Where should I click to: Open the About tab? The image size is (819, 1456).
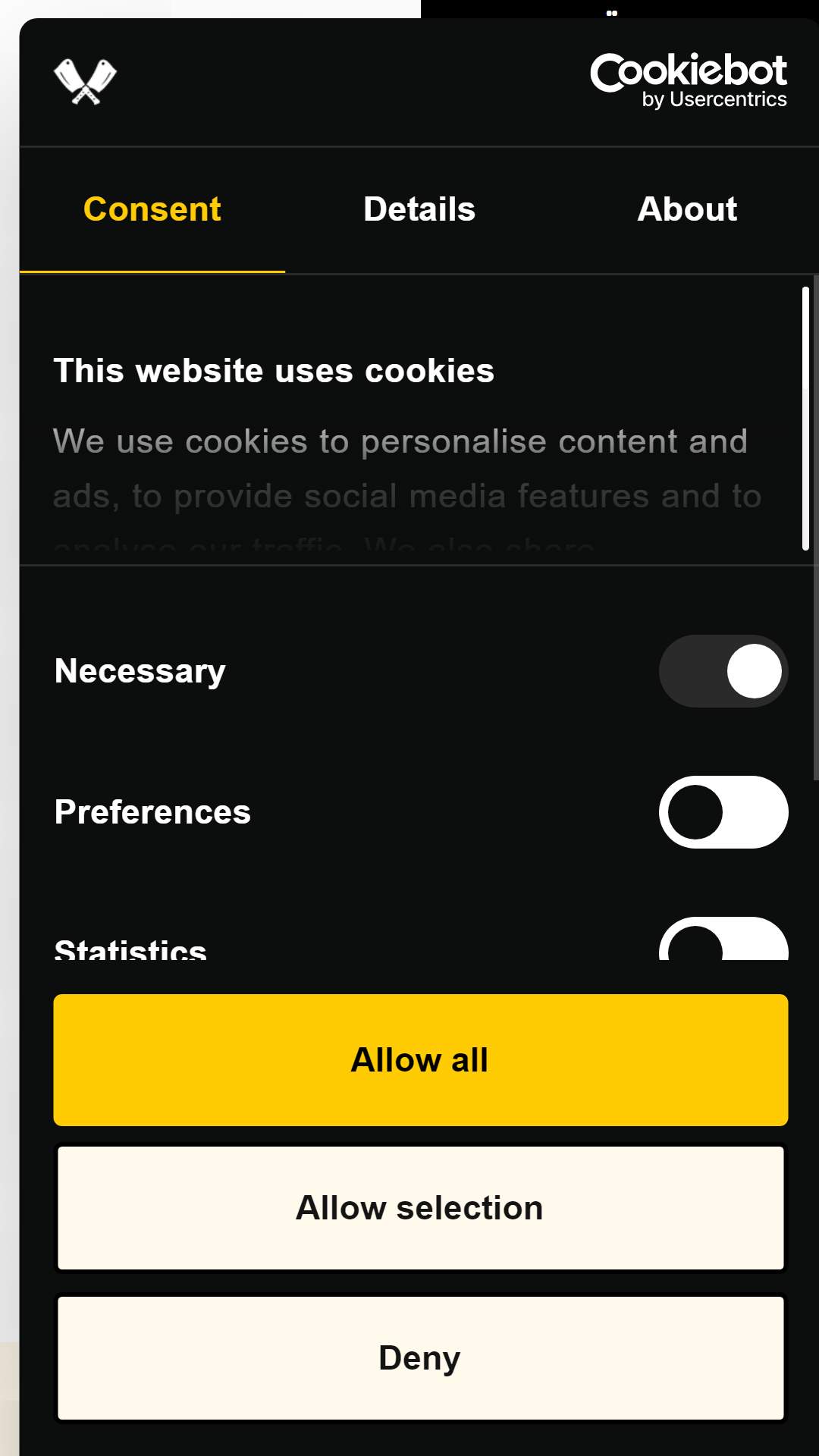coord(687,209)
